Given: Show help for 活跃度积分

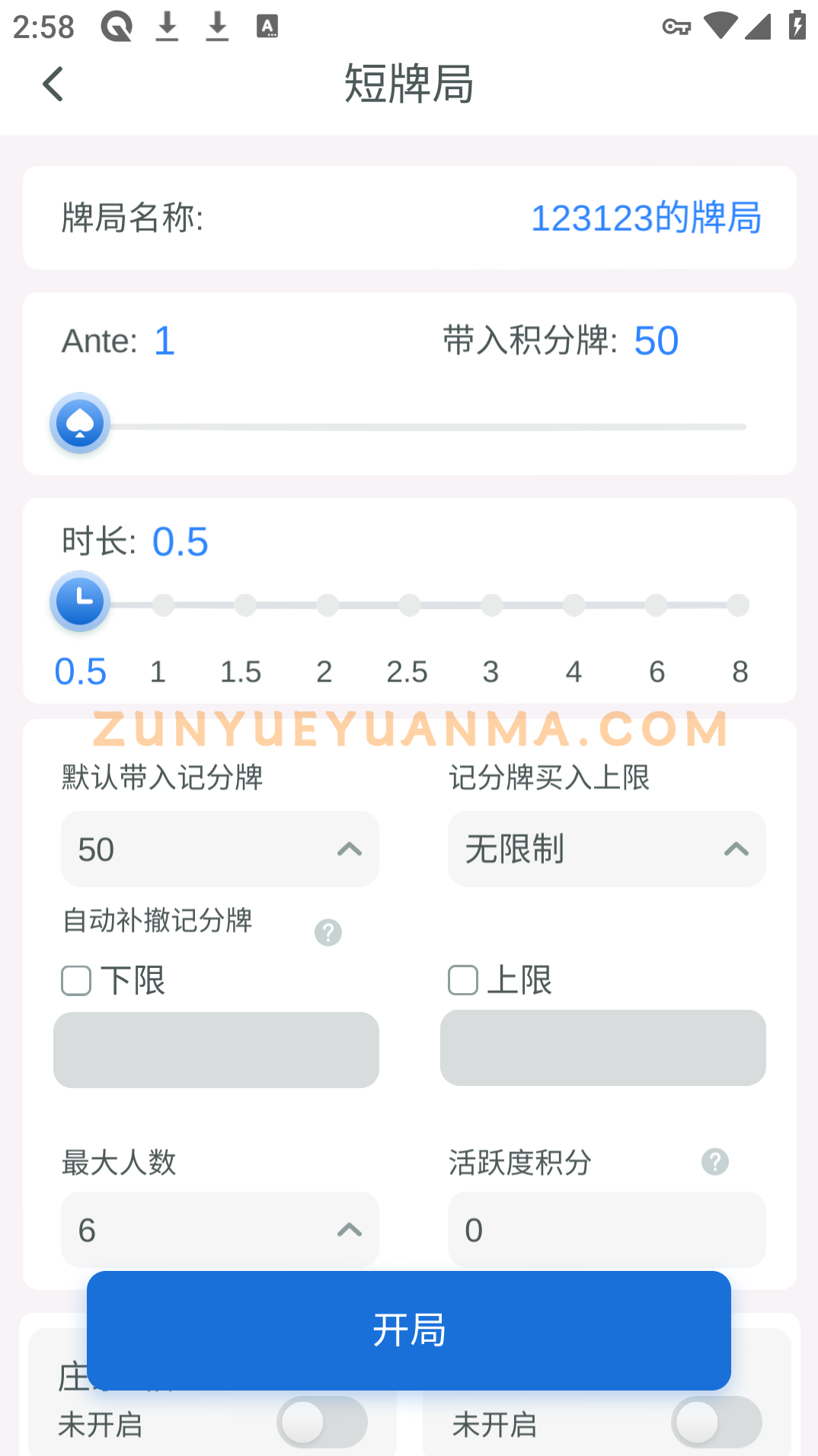Looking at the screenshot, I should coord(715,1162).
